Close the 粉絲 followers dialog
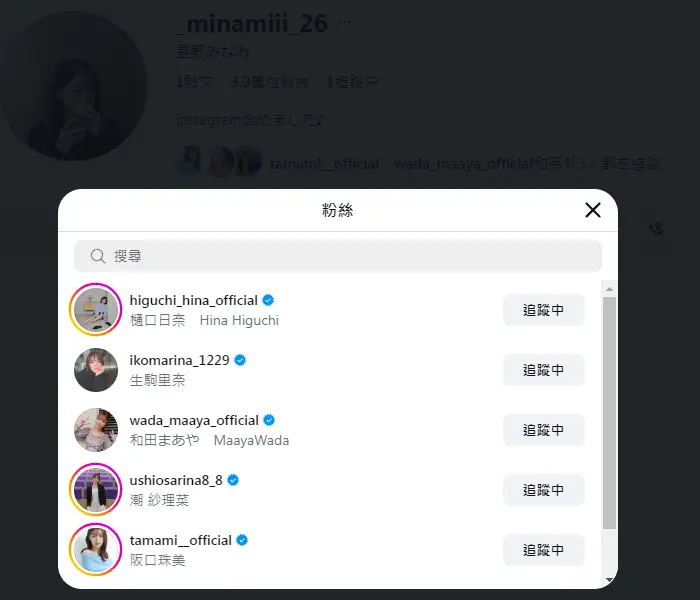Screen dimensions: 700x600 point(592,210)
